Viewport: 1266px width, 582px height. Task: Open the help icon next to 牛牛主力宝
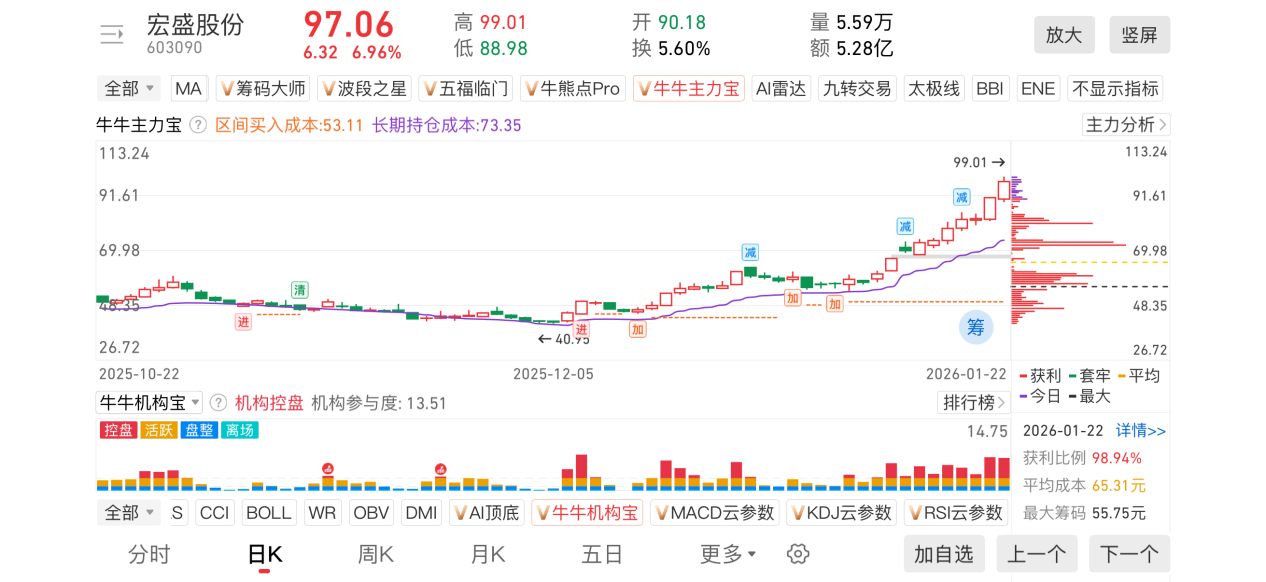click(198, 125)
